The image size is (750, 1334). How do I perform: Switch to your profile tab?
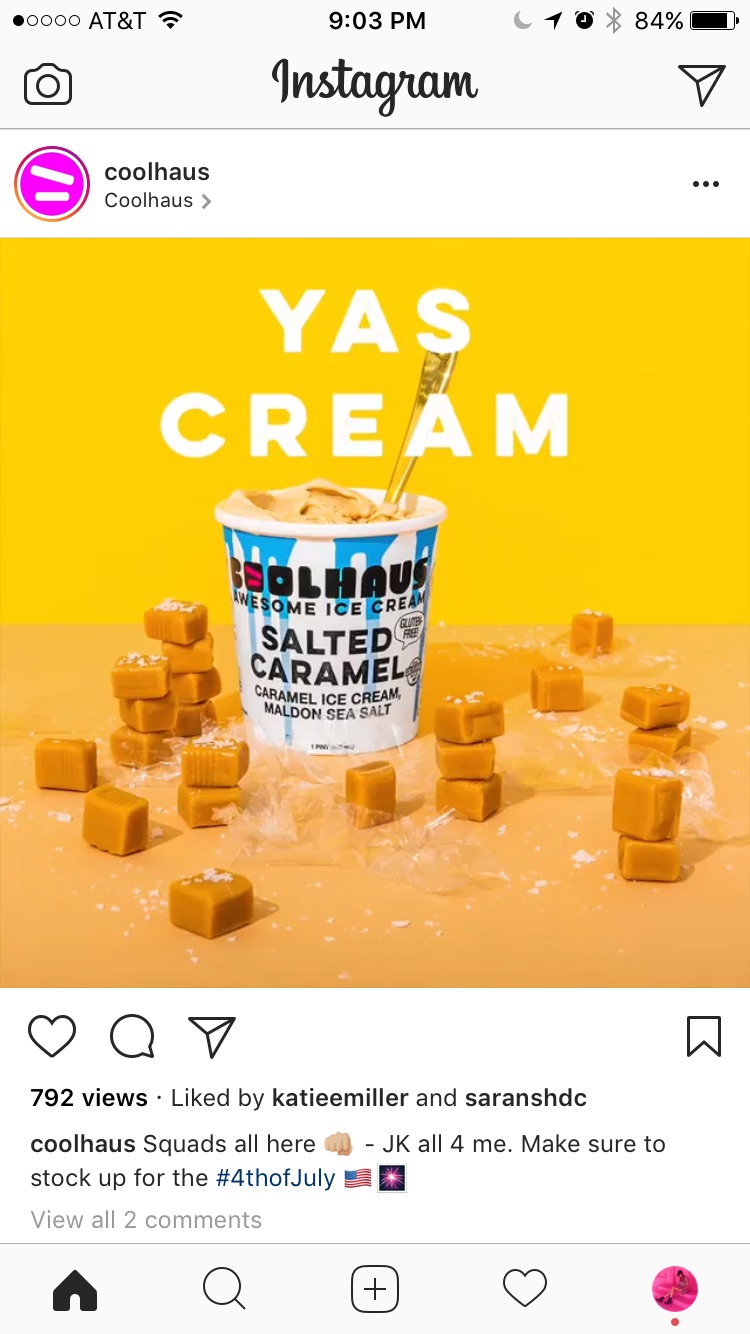[x=675, y=1289]
